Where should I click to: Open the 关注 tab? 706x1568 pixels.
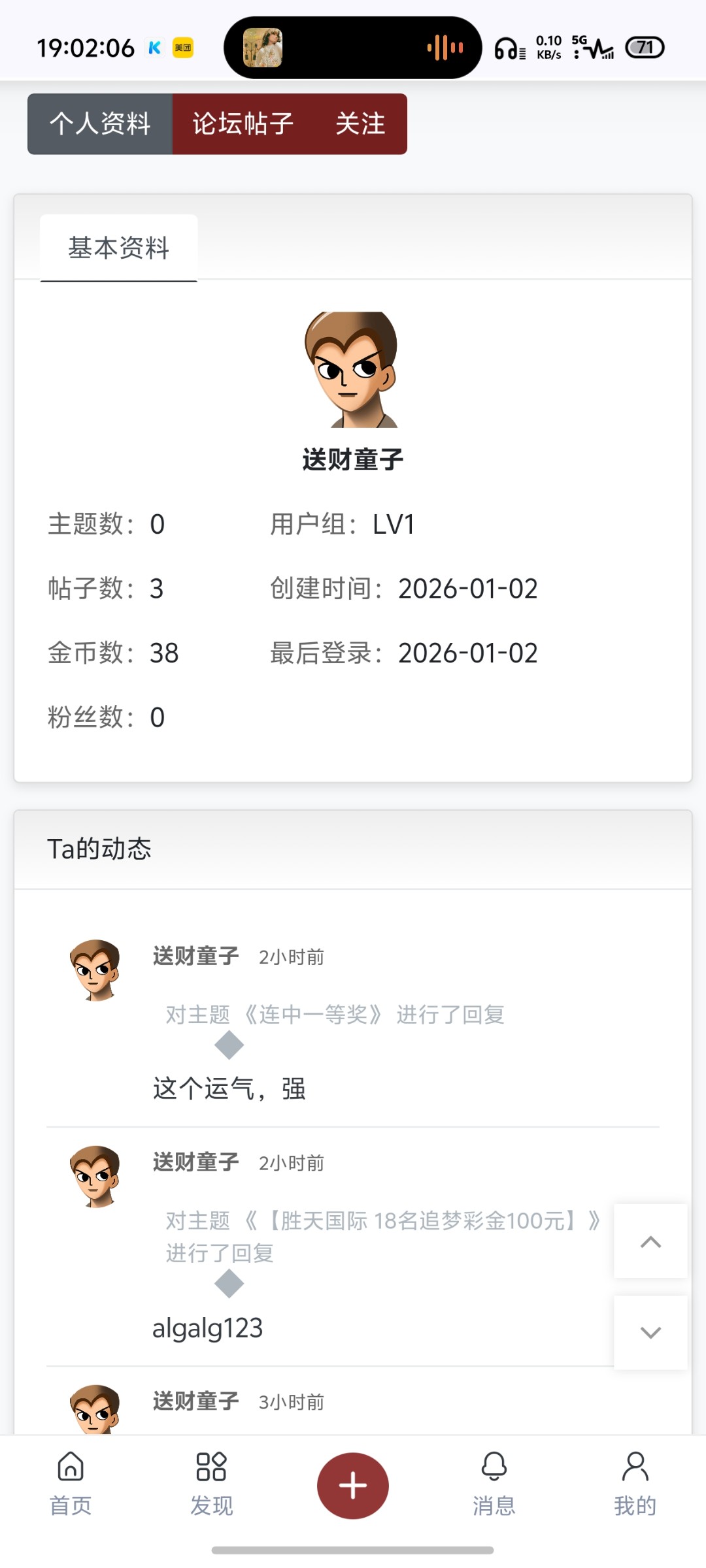tap(360, 123)
